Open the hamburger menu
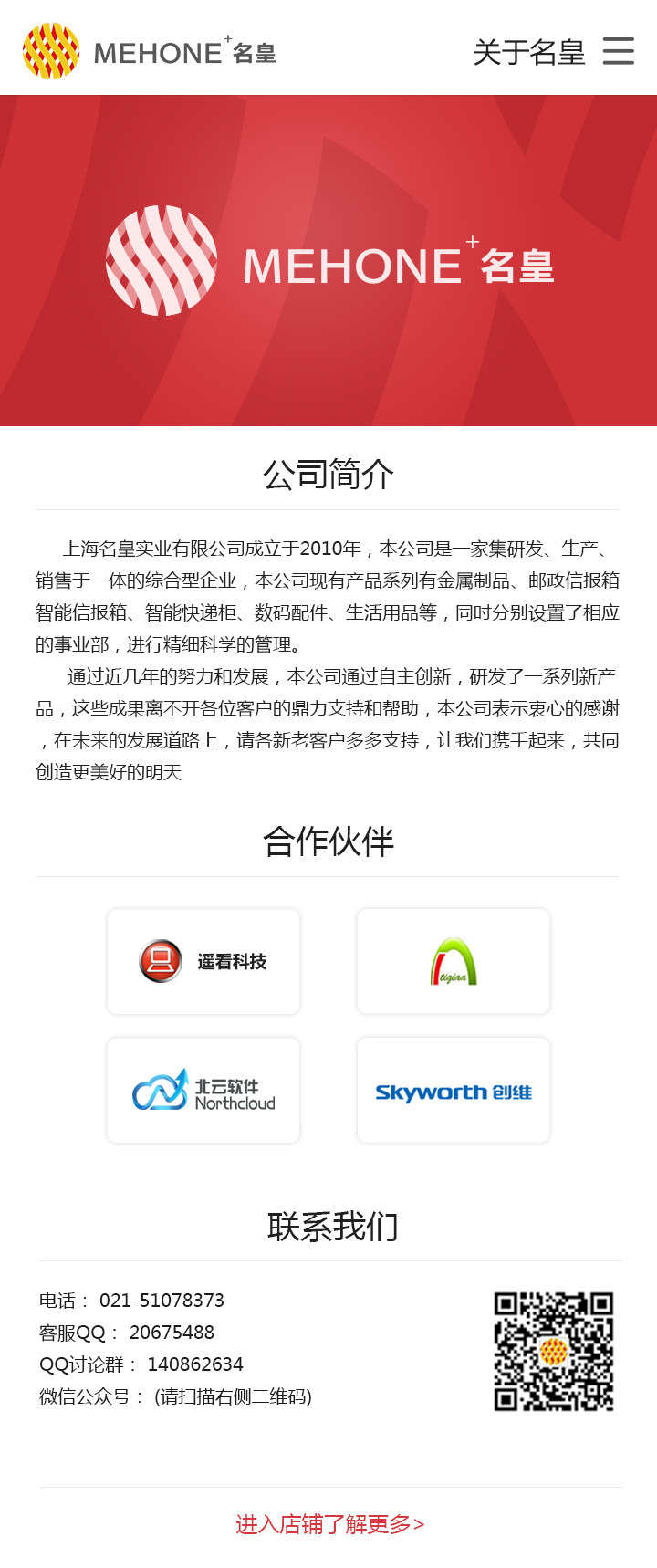 [x=618, y=51]
